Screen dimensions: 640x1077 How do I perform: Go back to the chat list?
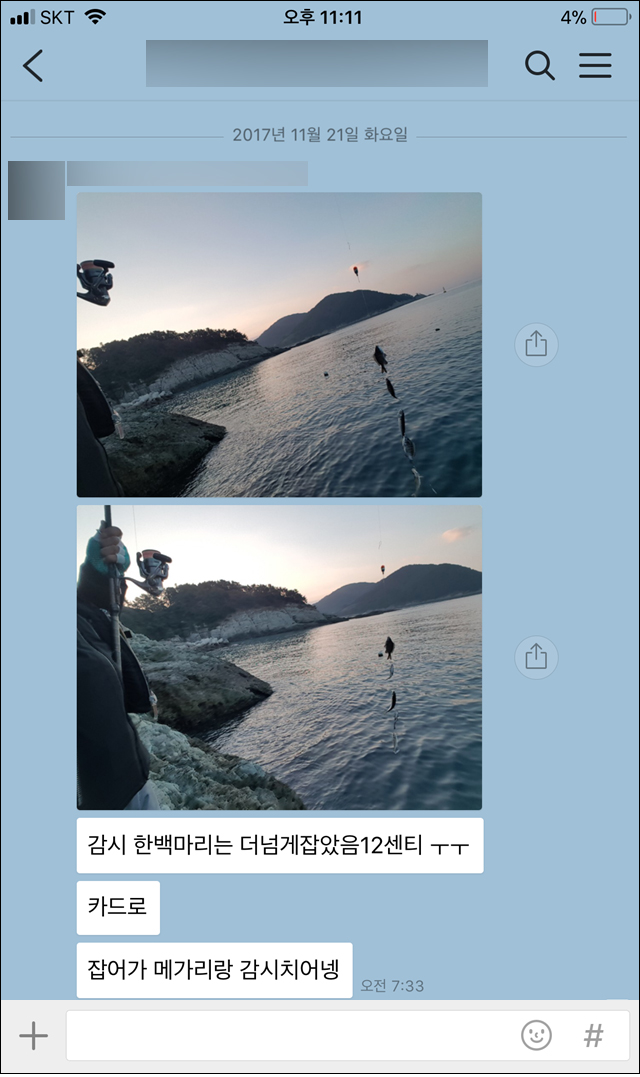[x=33, y=66]
